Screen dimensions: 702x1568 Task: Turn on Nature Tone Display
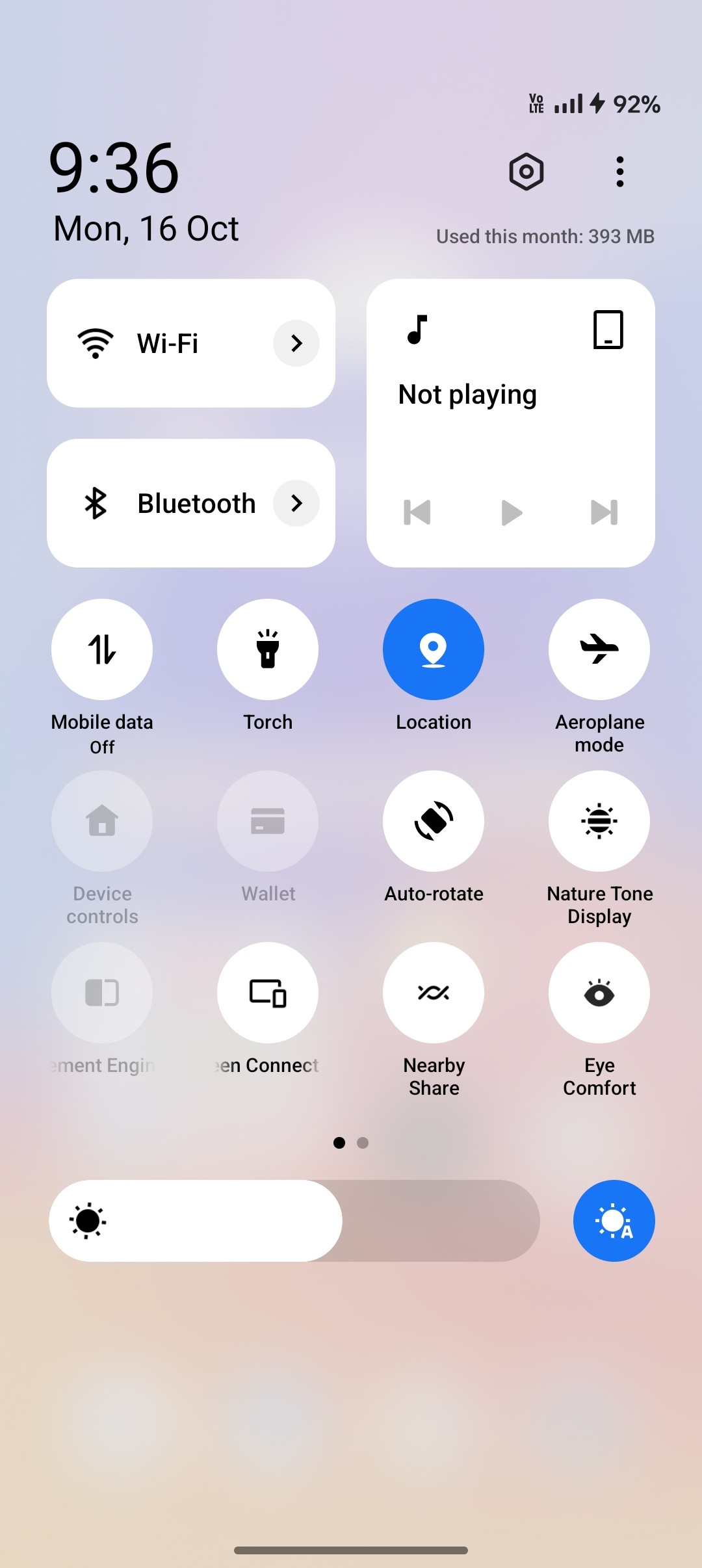tap(599, 821)
